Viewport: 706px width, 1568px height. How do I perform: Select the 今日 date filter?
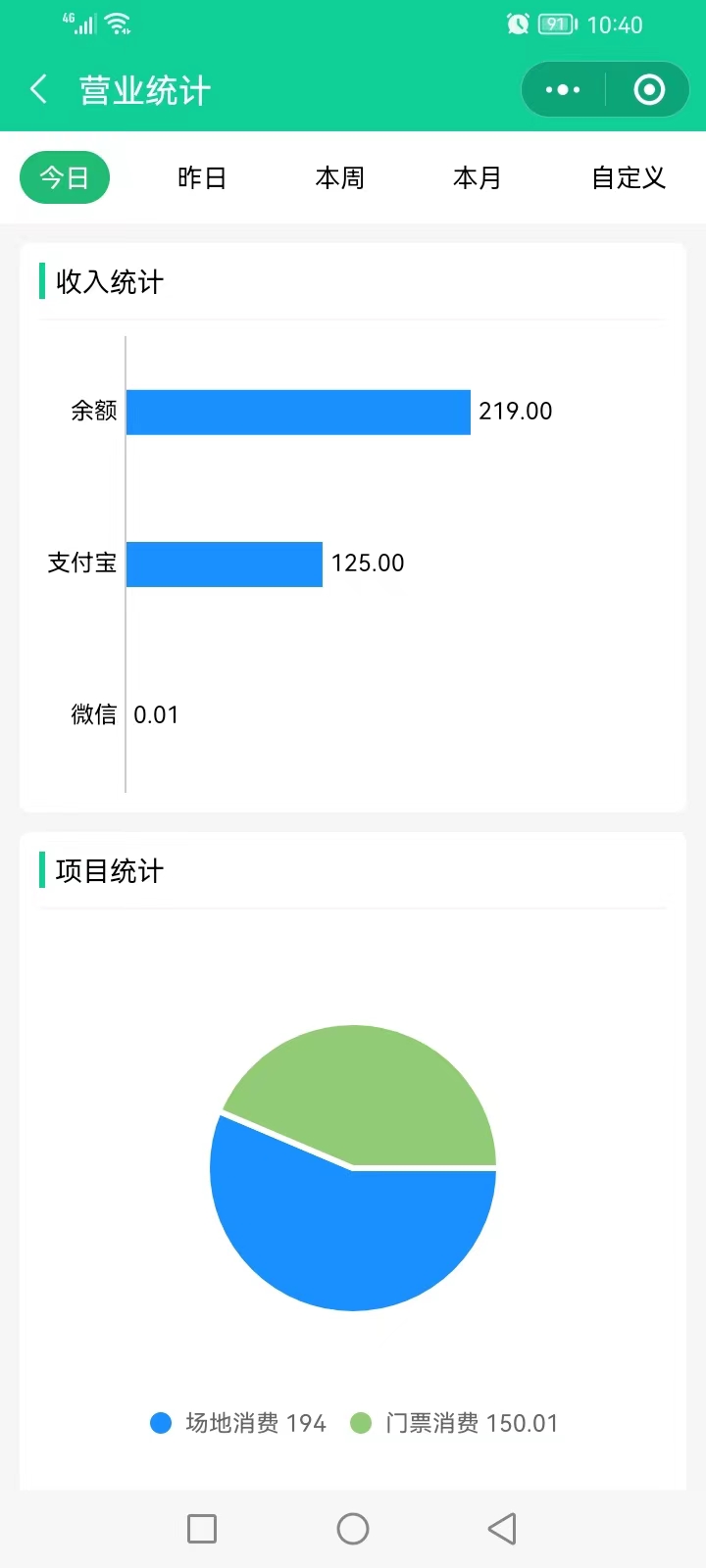[65, 177]
